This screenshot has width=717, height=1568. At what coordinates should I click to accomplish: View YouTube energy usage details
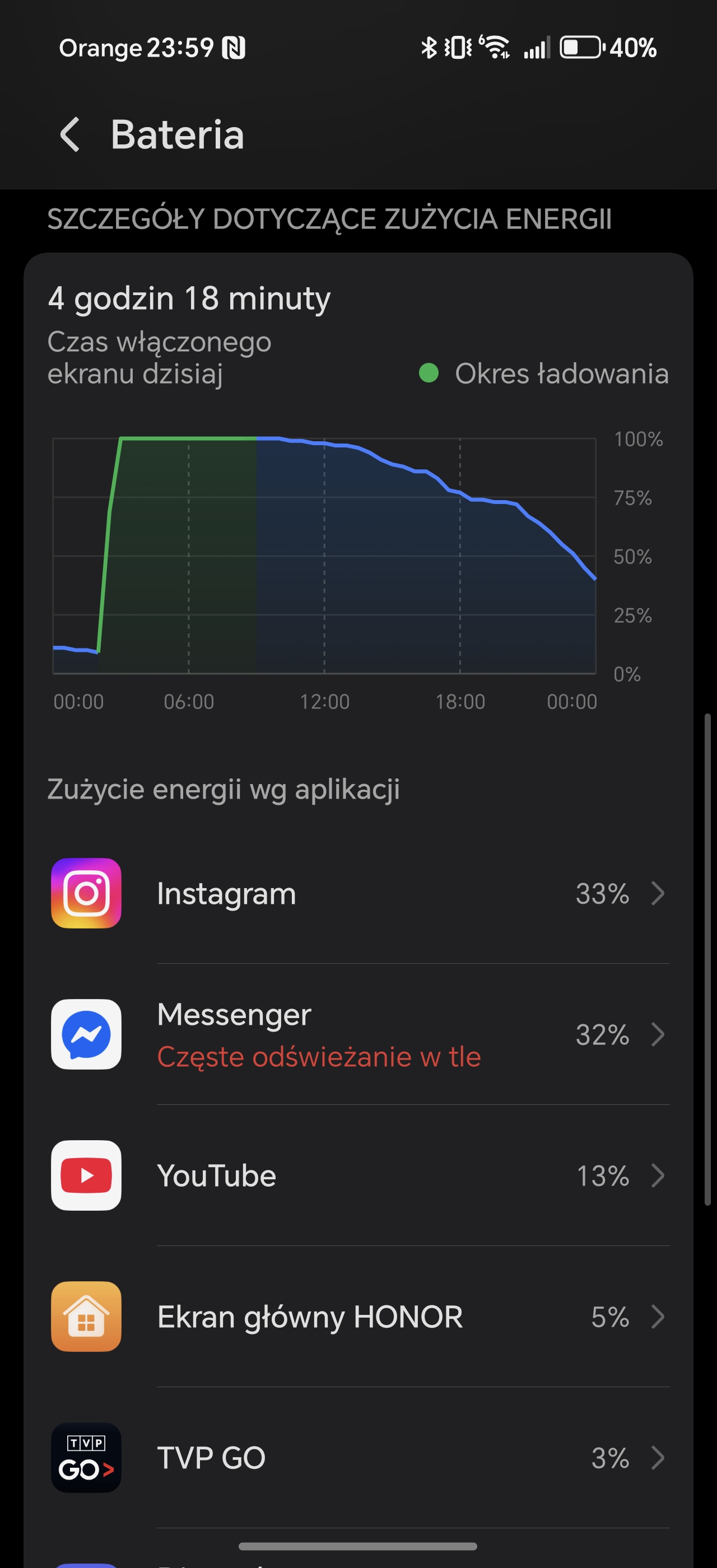[x=358, y=1175]
